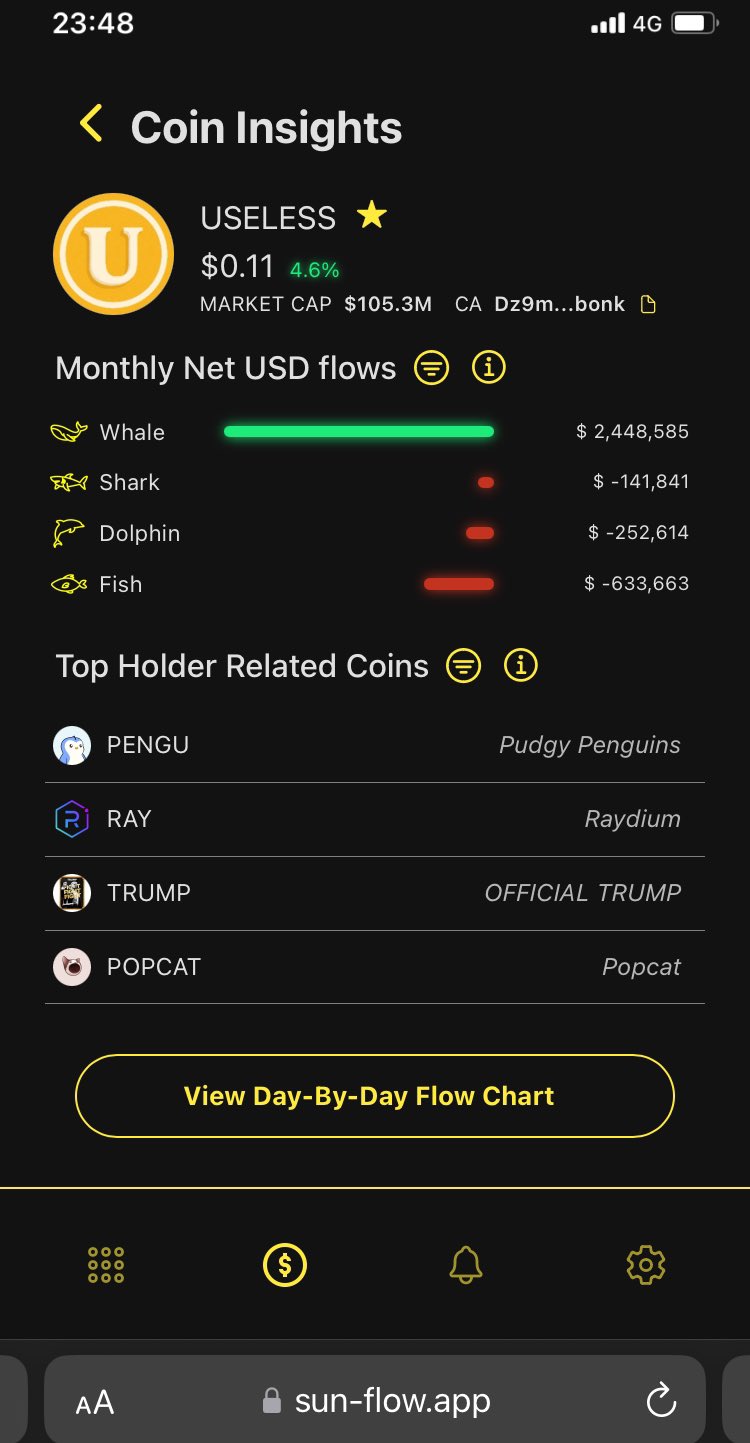
Task: Filter the Top Holder Related Coins list
Action: (x=463, y=666)
